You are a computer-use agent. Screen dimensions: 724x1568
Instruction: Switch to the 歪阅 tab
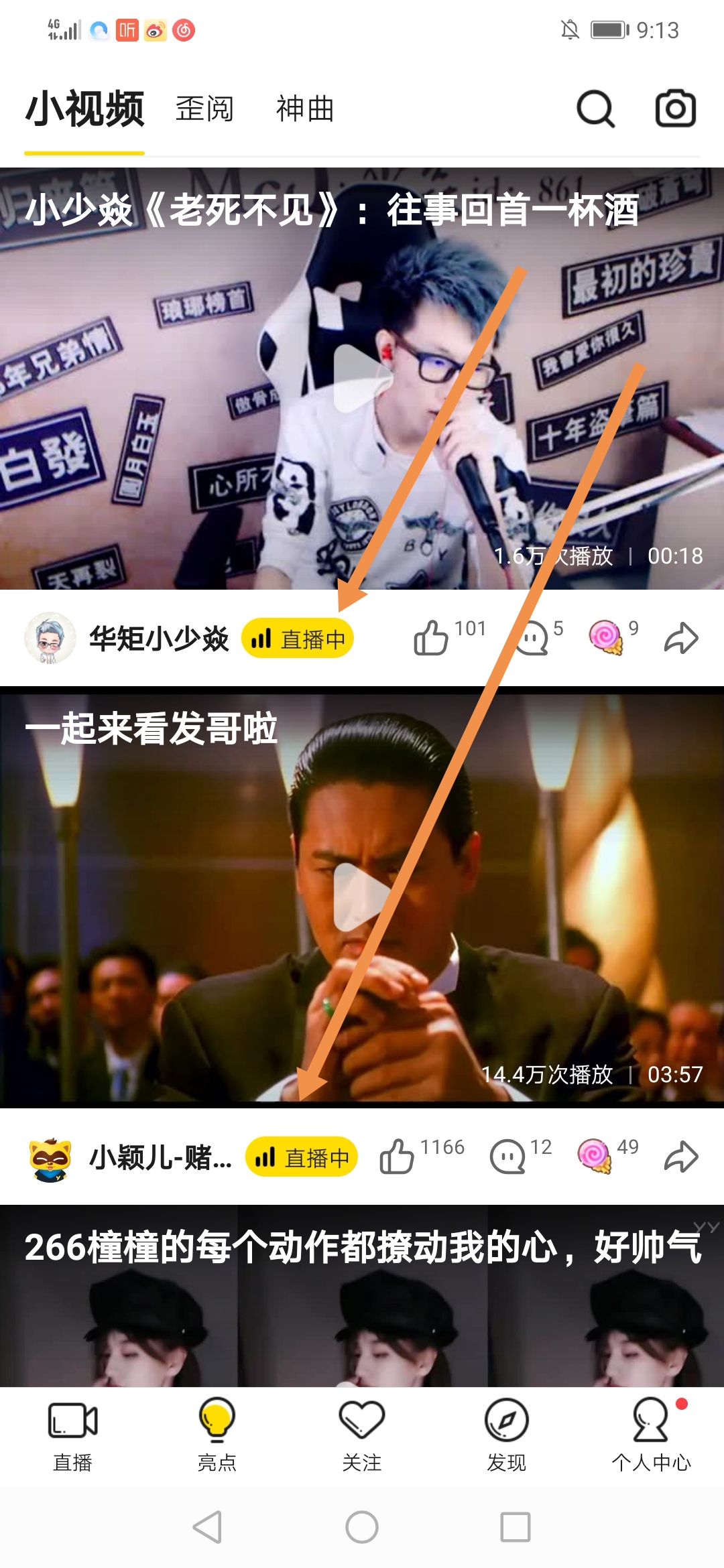[204, 109]
